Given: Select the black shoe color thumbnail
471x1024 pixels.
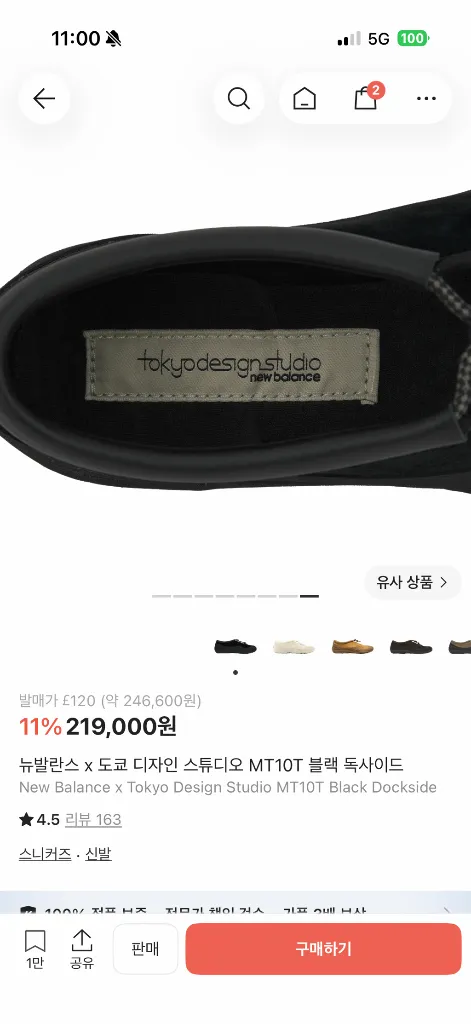Looking at the screenshot, I should (235, 647).
